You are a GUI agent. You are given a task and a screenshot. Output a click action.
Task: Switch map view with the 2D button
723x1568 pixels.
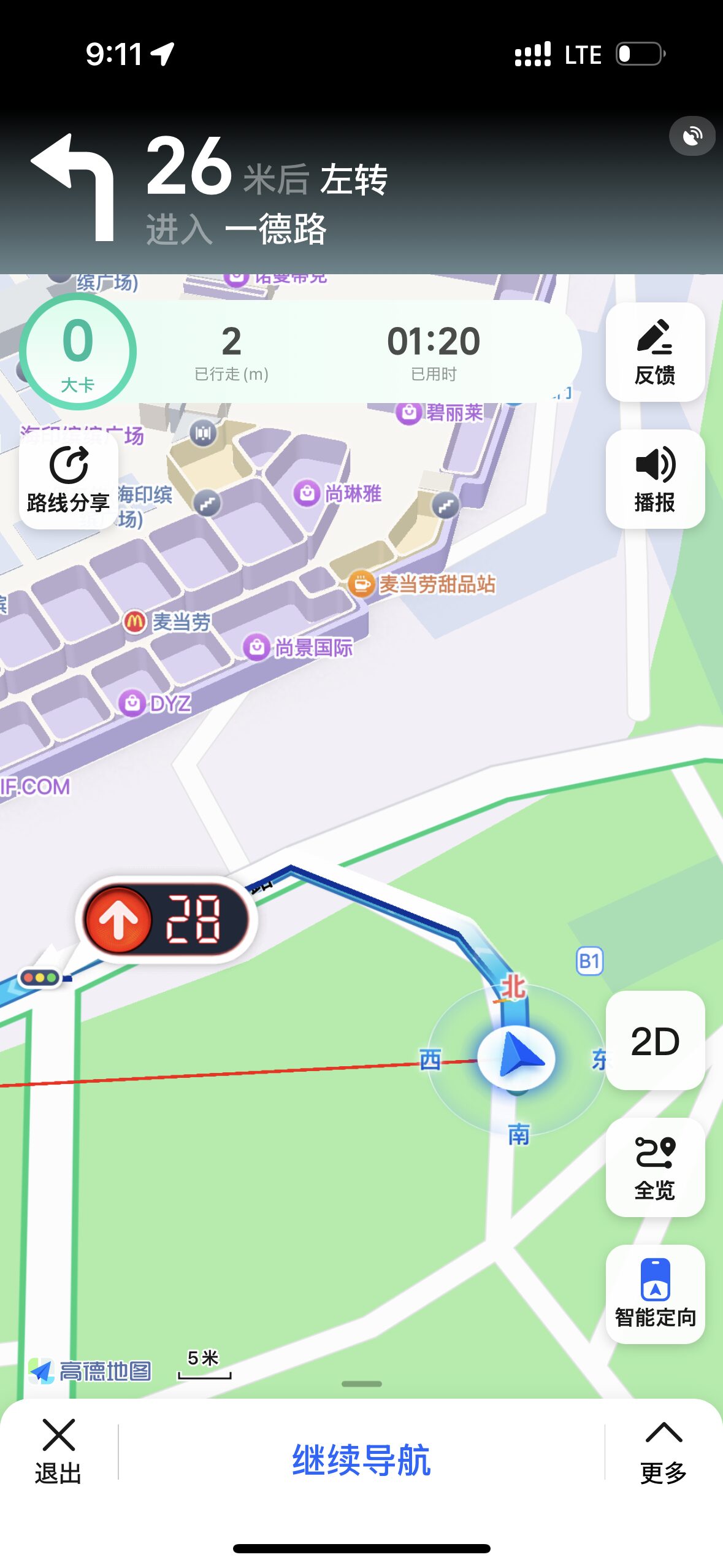[x=654, y=1041]
